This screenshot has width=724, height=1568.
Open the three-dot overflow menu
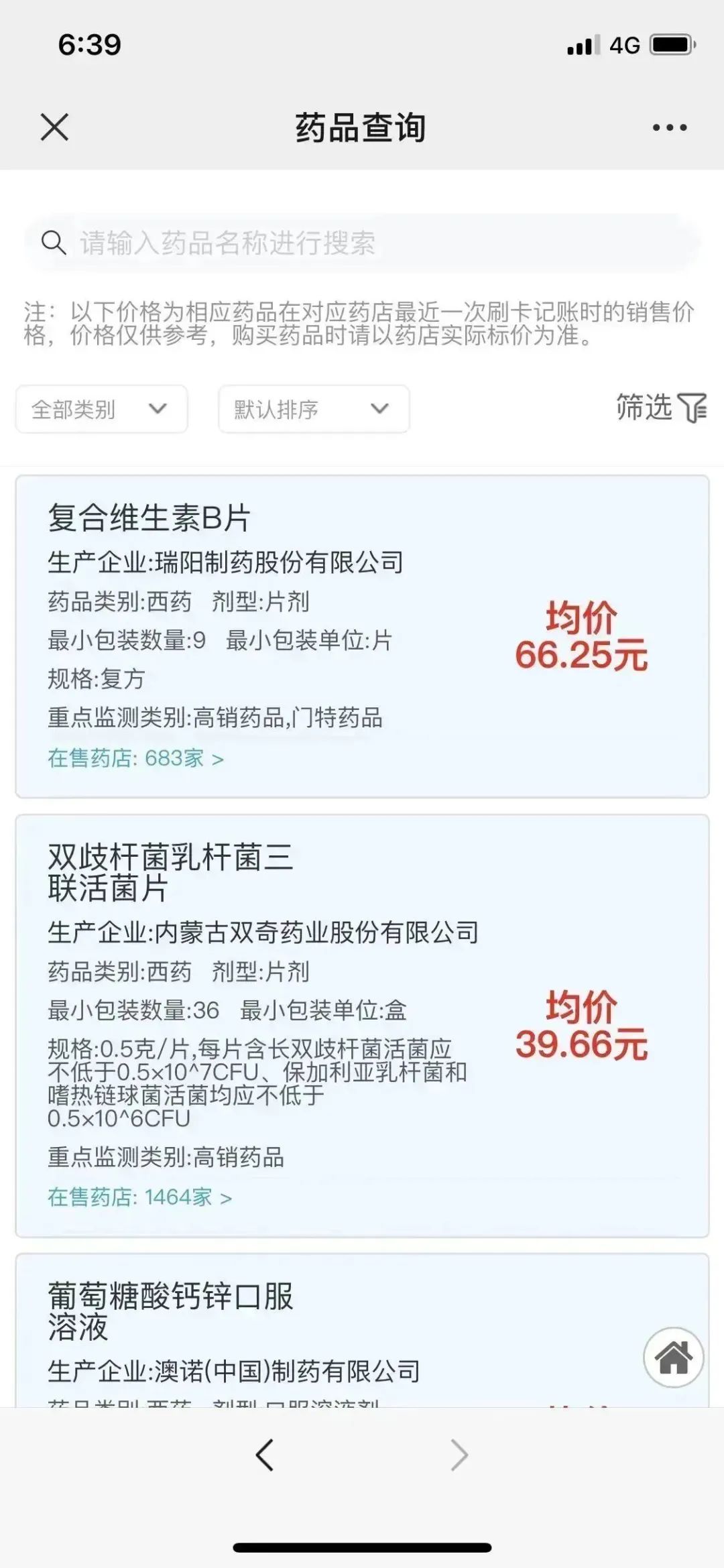click(x=670, y=127)
